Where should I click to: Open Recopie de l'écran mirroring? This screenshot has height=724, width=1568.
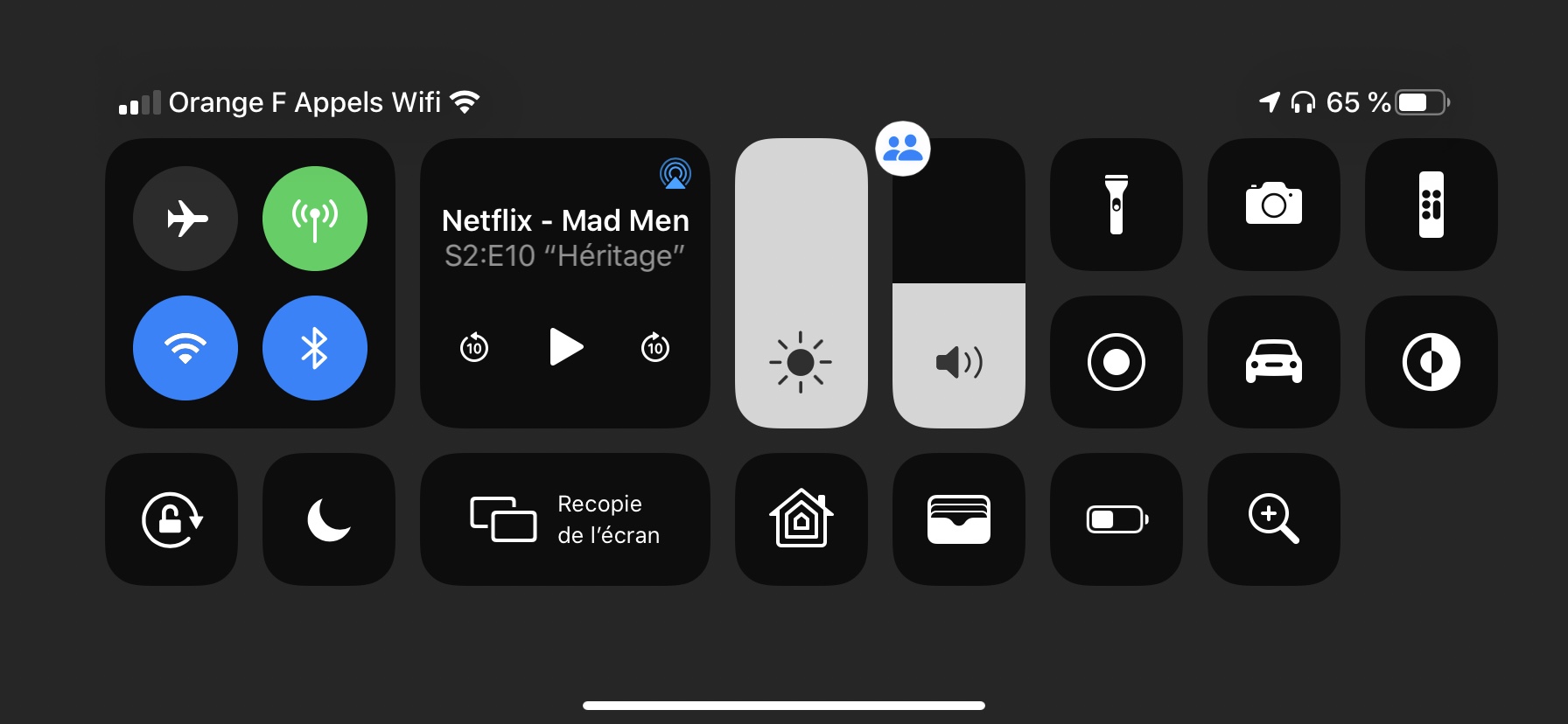tap(565, 519)
